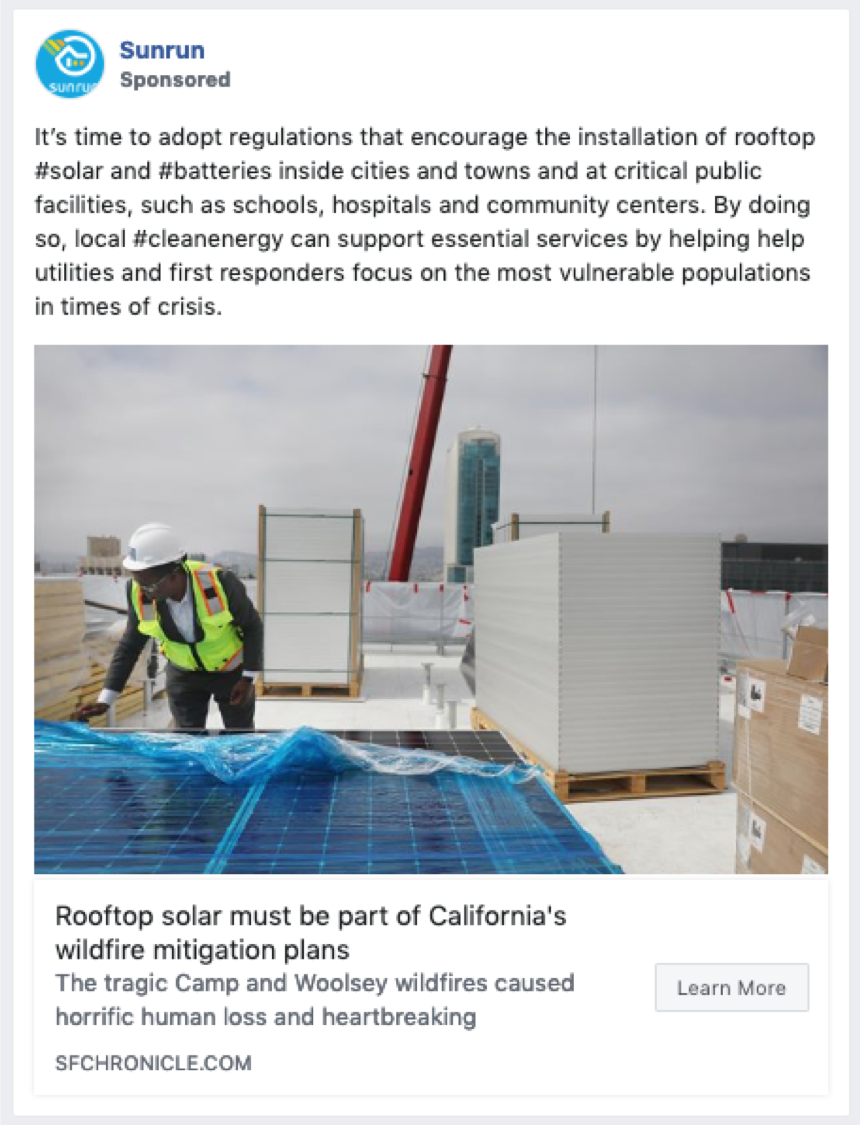Open the Rooftop solar wildfire mitigation headline
The width and height of the screenshot is (860, 1125).
coord(310,931)
